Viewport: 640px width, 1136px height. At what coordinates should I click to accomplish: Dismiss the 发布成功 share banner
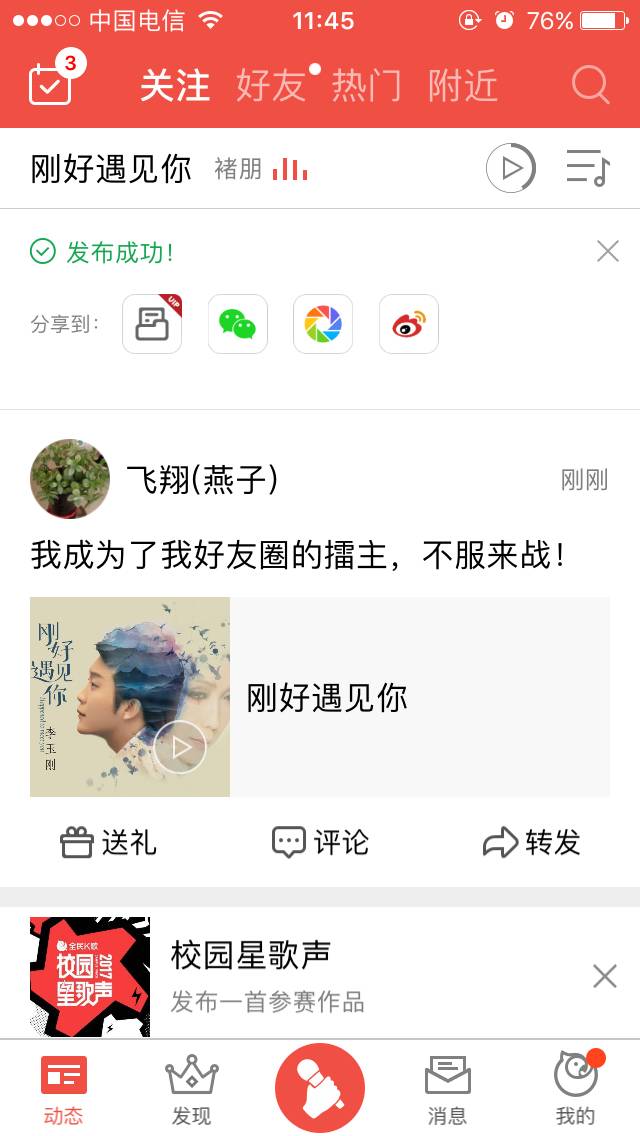[x=607, y=252]
